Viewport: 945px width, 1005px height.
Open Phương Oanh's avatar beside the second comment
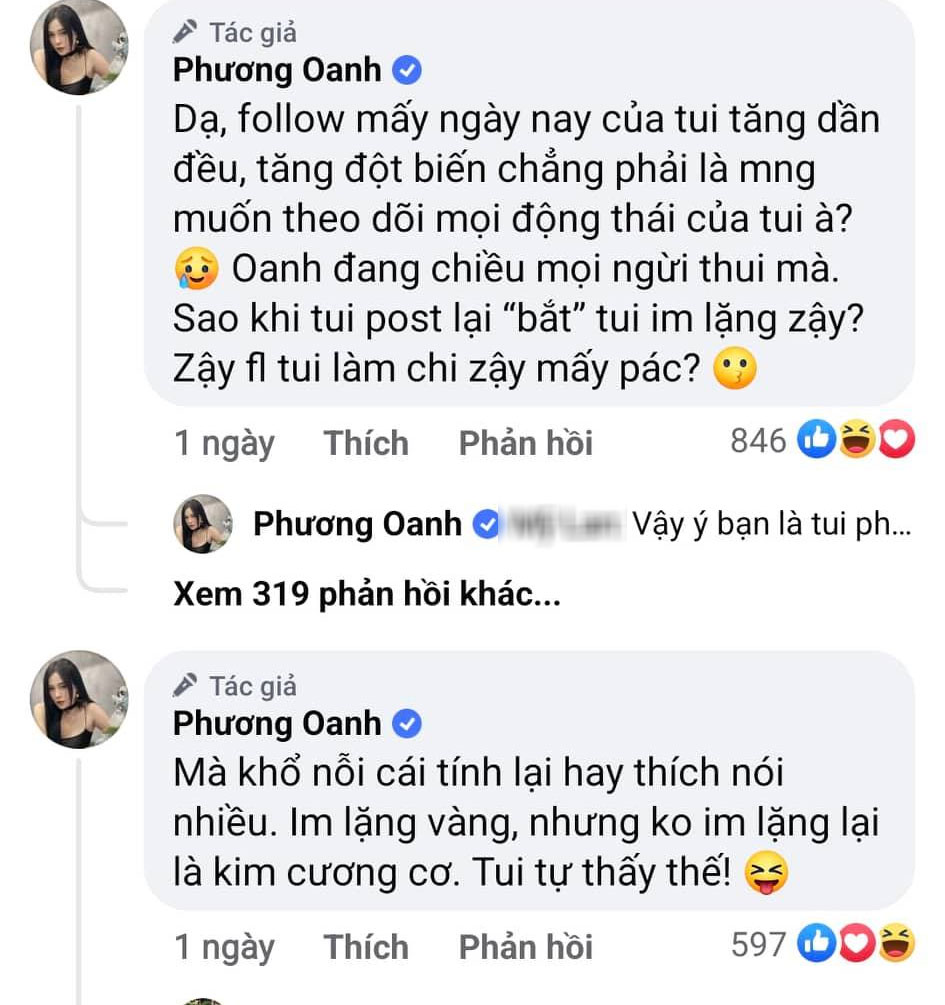[x=79, y=700]
